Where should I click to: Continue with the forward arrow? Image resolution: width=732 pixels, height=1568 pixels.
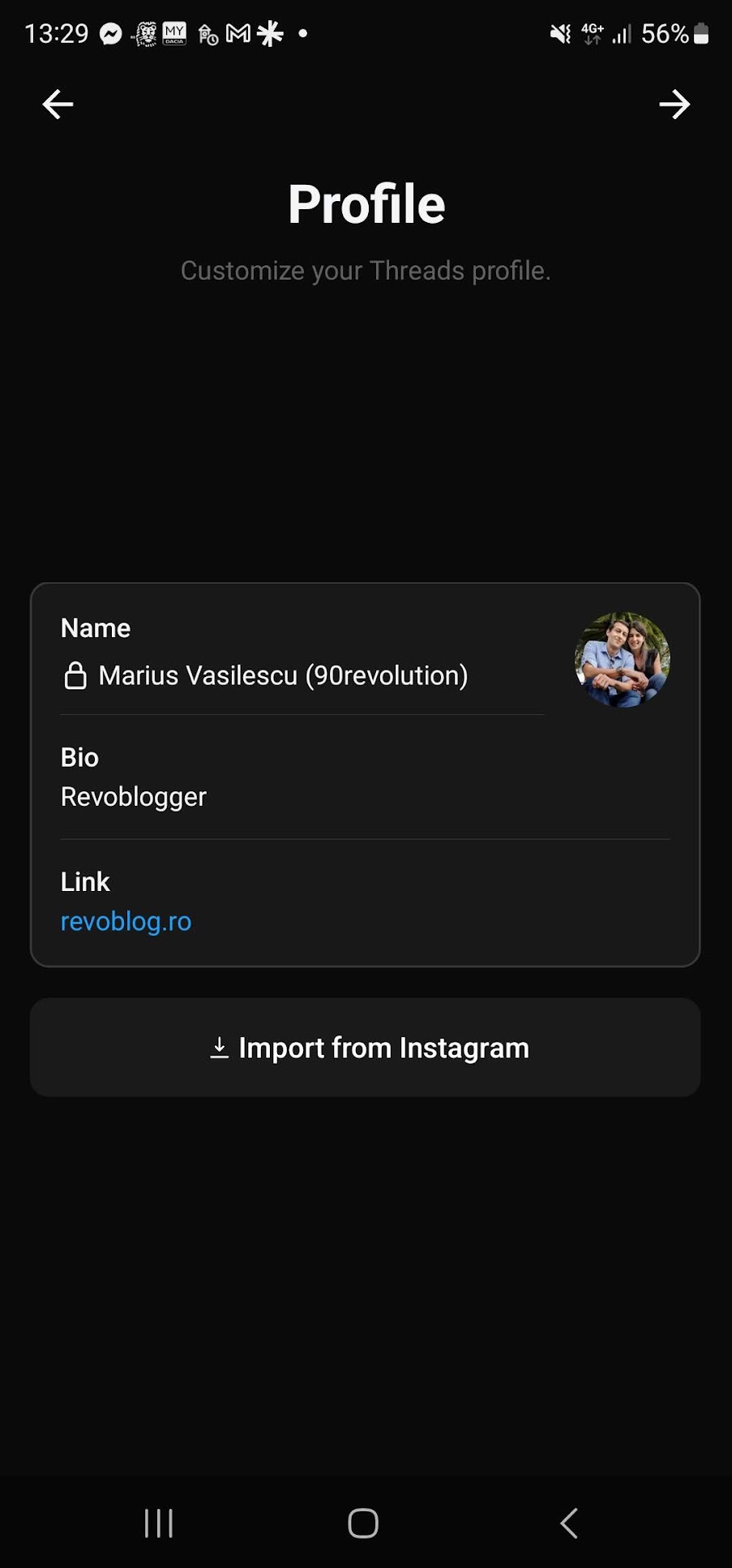(674, 105)
